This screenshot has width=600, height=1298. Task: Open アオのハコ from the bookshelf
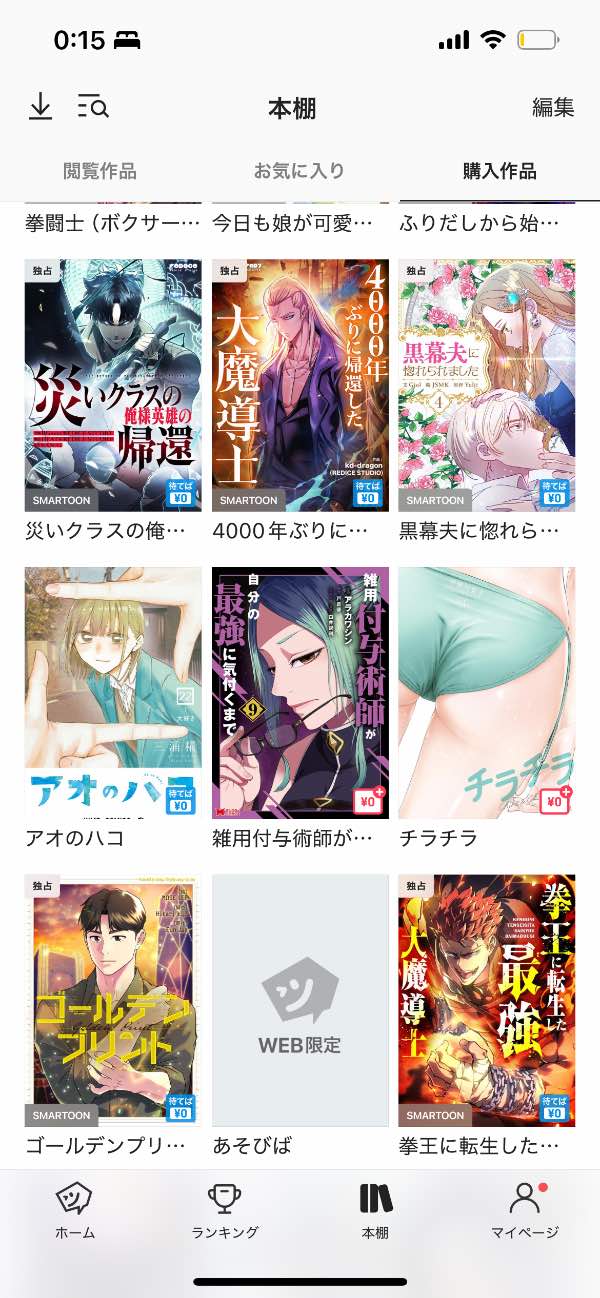click(113, 693)
